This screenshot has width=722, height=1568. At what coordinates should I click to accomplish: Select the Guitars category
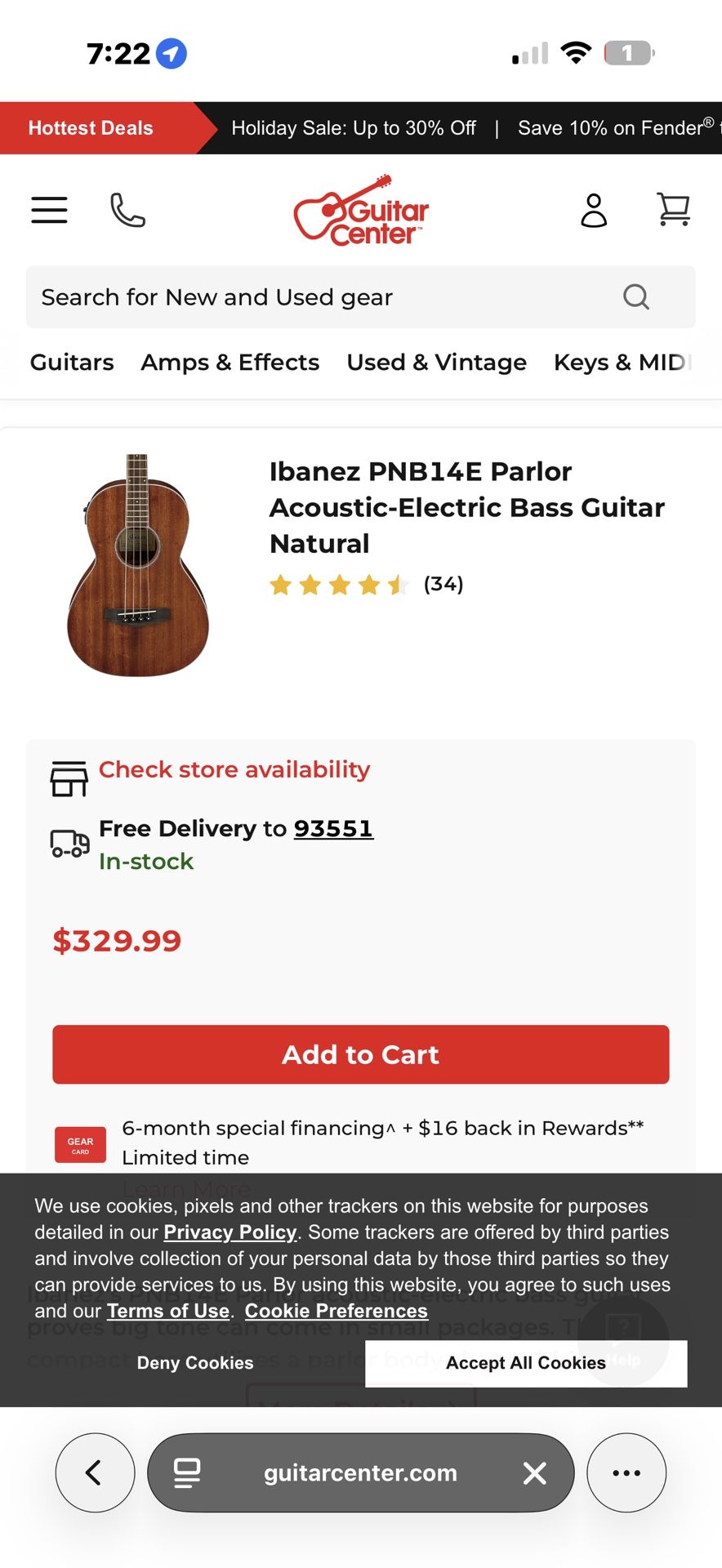(x=72, y=363)
